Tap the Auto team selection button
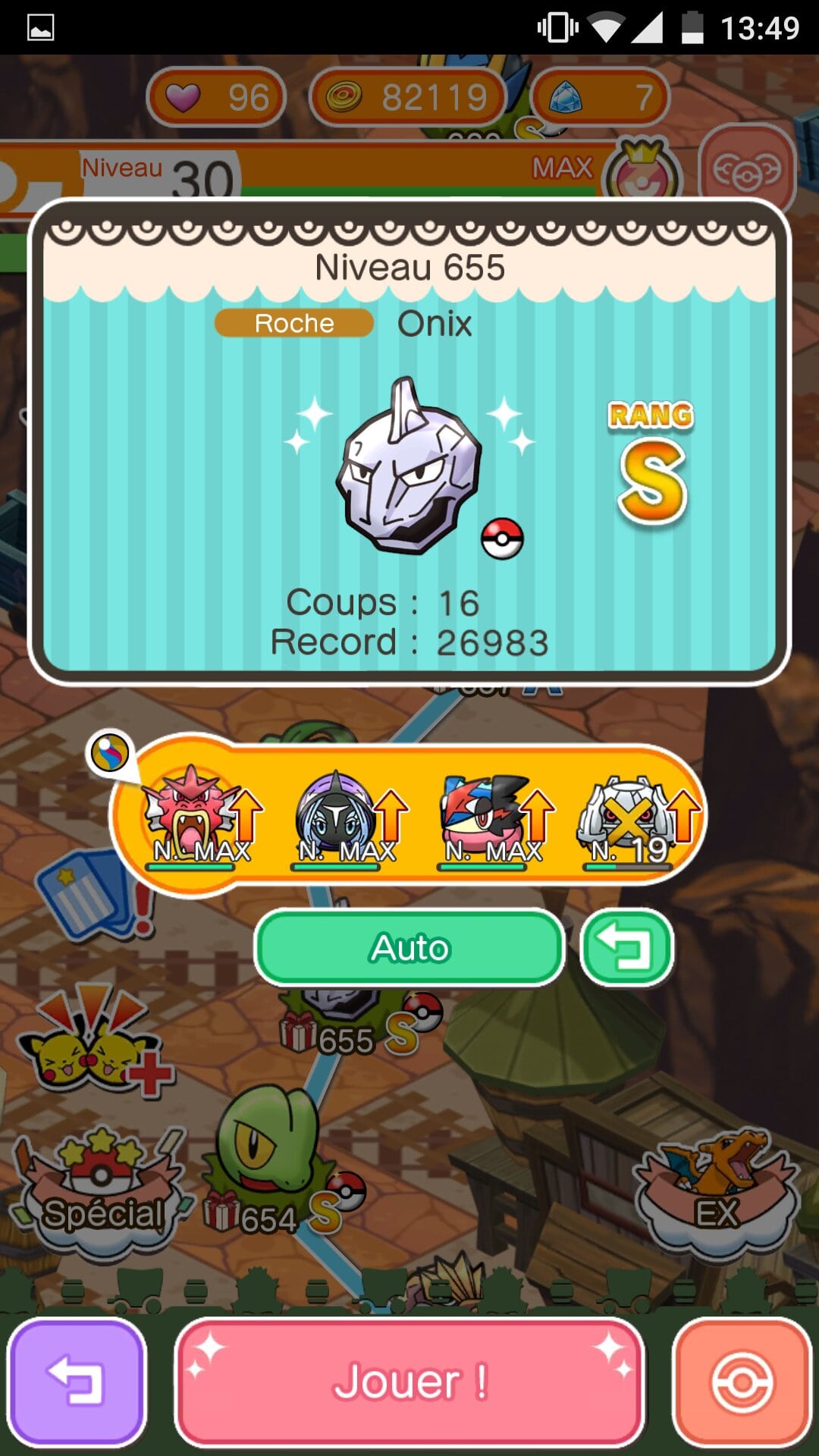 (x=409, y=948)
